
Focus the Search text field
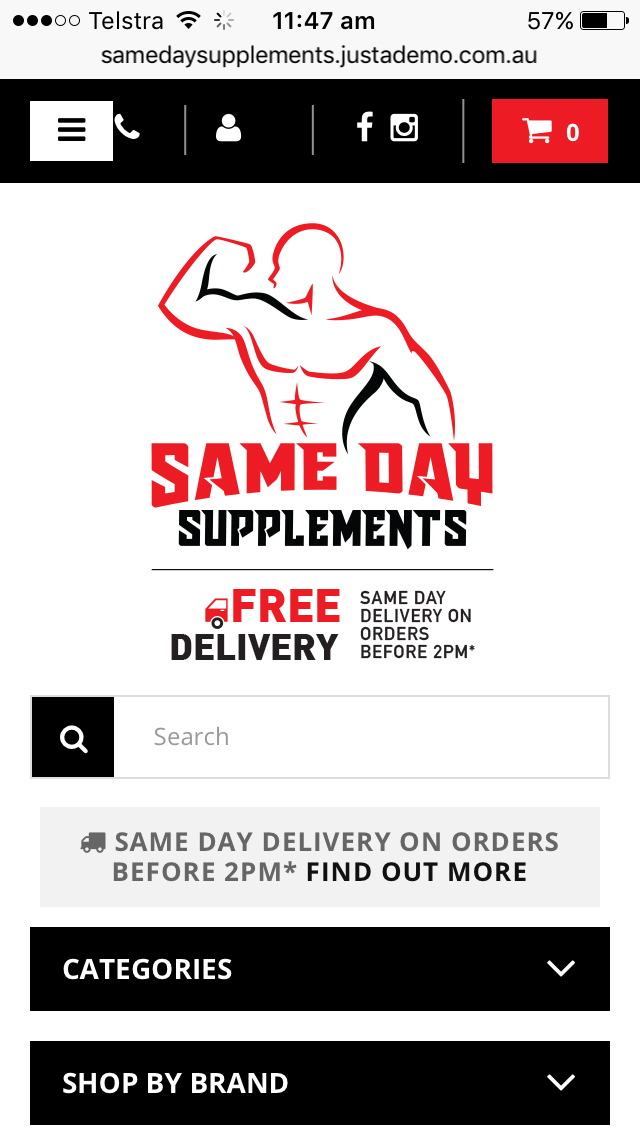pos(360,738)
